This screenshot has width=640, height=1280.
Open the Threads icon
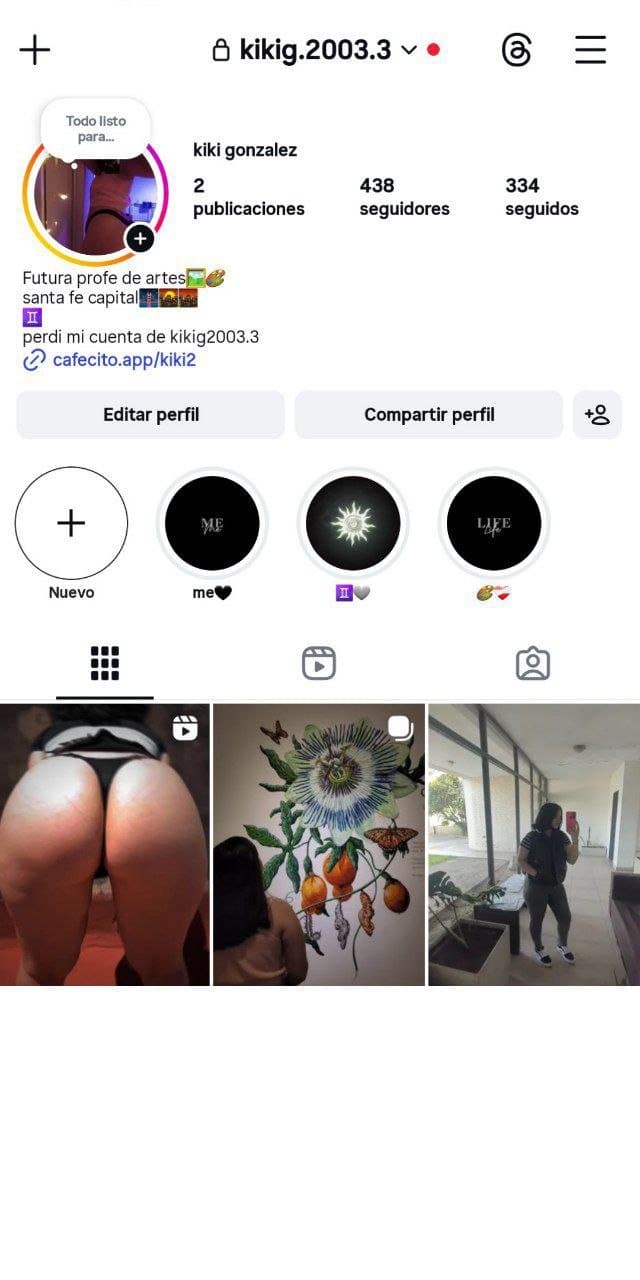coord(516,50)
